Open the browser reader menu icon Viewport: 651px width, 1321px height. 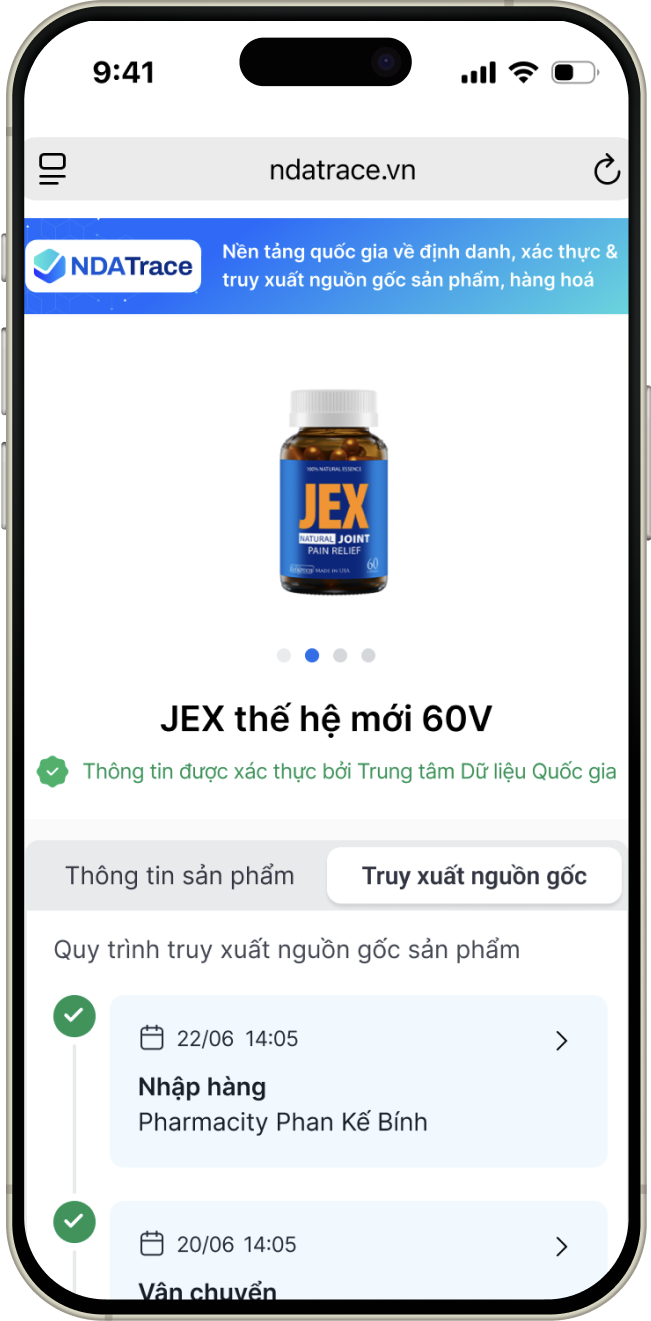click(52, 169)
